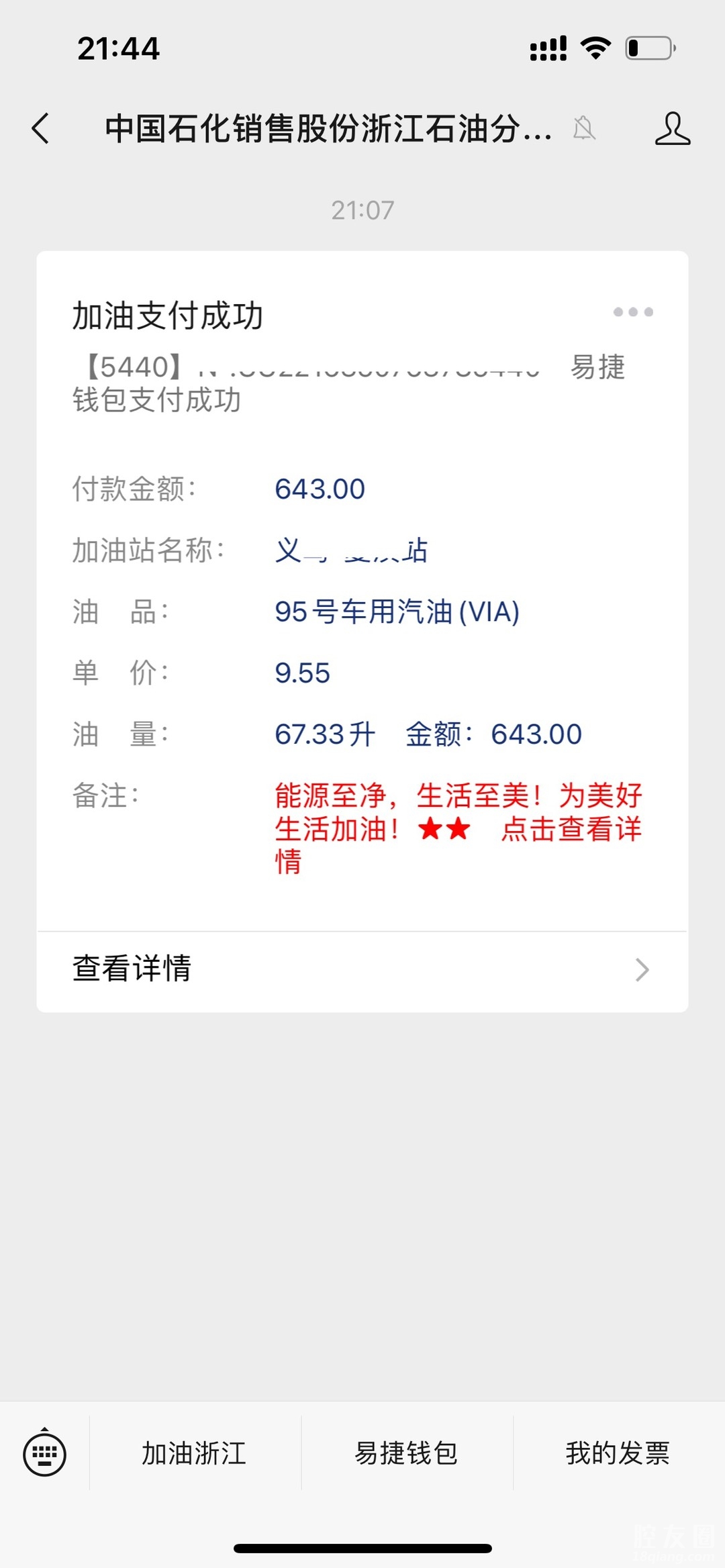Open the three-dot menu on payment card
This screenshot has height=1568, width=725.
[x=632, y=312]
